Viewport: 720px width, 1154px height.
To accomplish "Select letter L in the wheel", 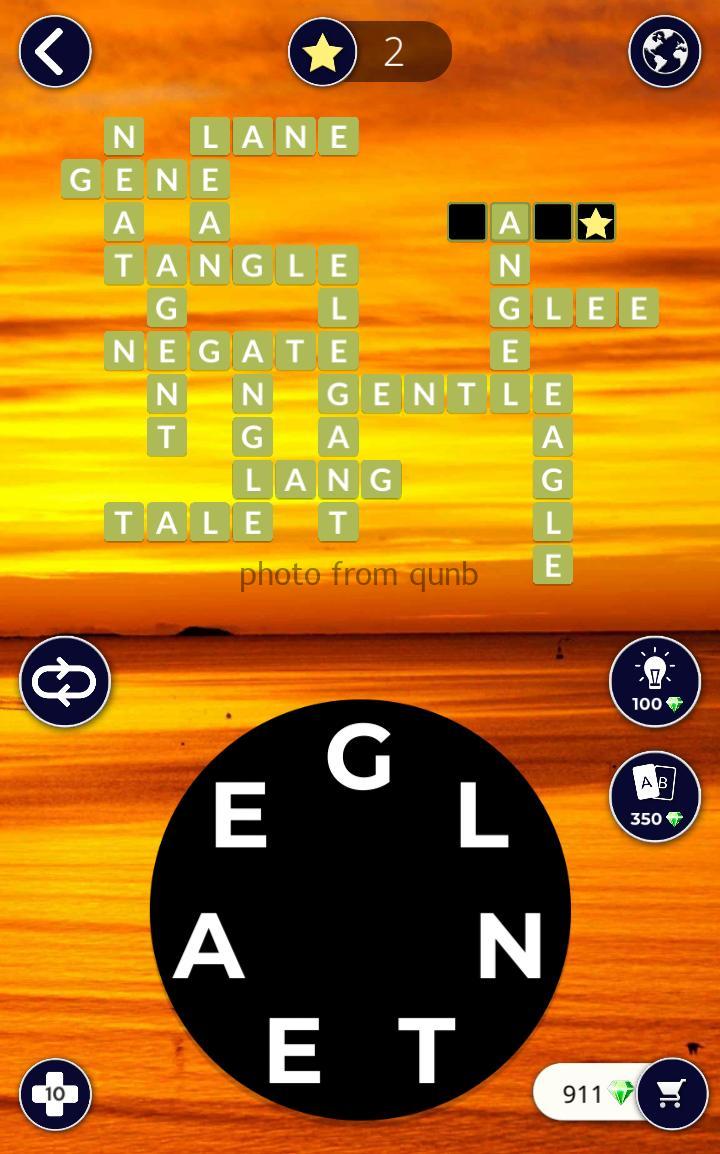I will point(484,817).
